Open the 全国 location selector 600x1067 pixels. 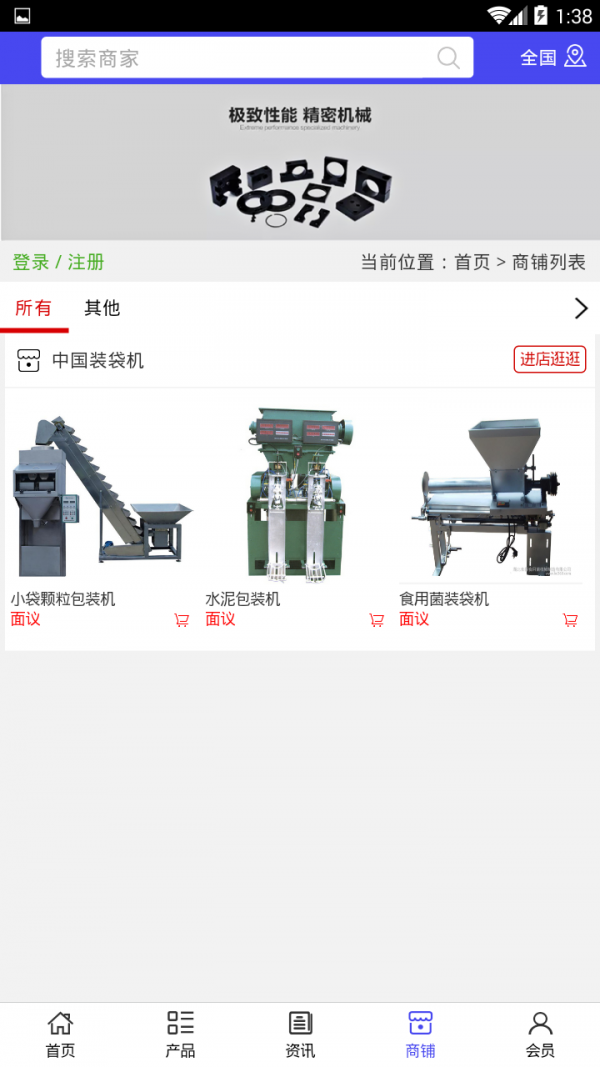pyautogui.click(x=552, y=57)
